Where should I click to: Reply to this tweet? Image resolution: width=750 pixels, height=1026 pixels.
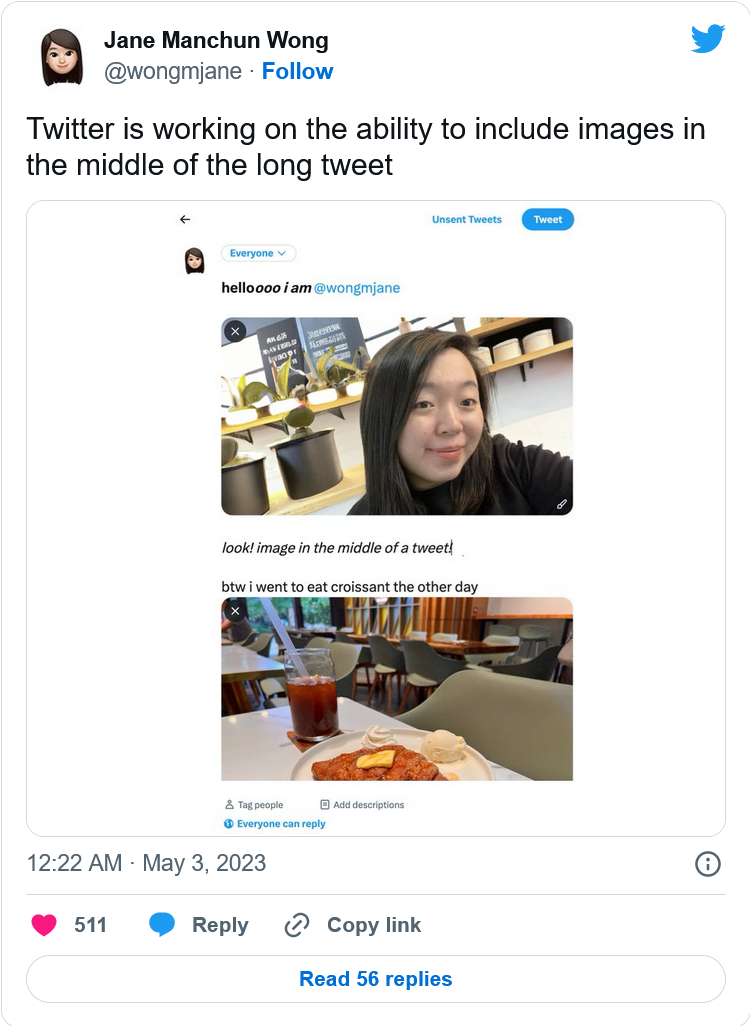(x=199, y=925)
